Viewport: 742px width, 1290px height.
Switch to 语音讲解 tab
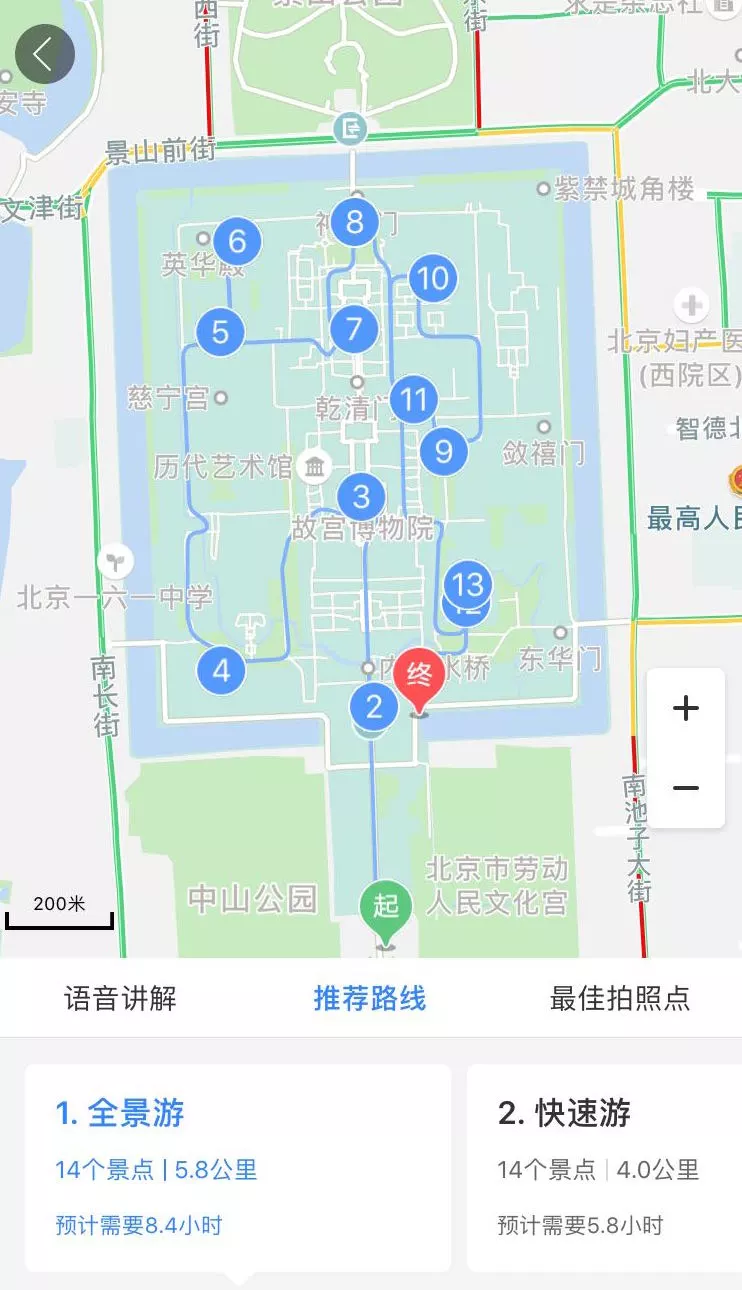coord(120,998)
